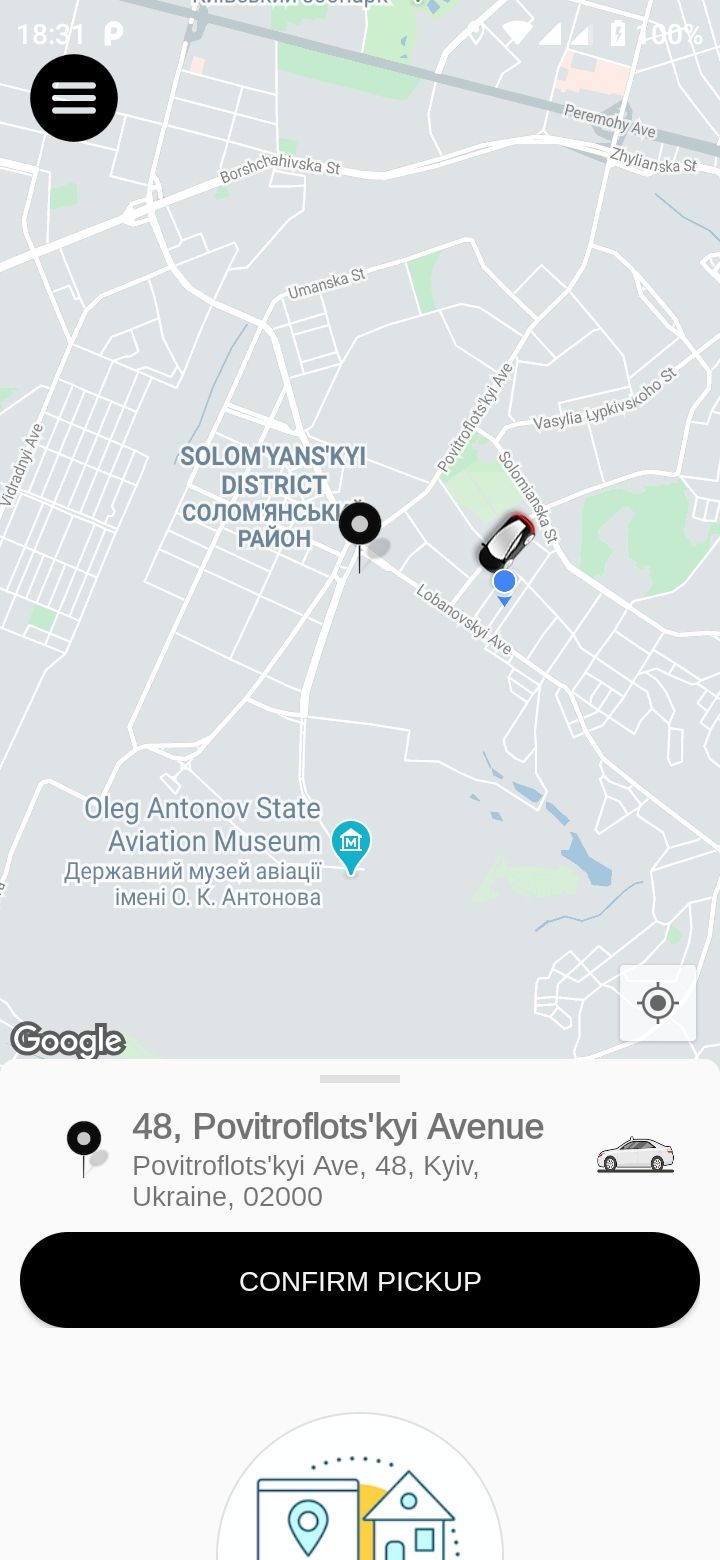Tap the Confirm Pickup button
This screenshot has height=1560, width=720.
click(360, 1280)
